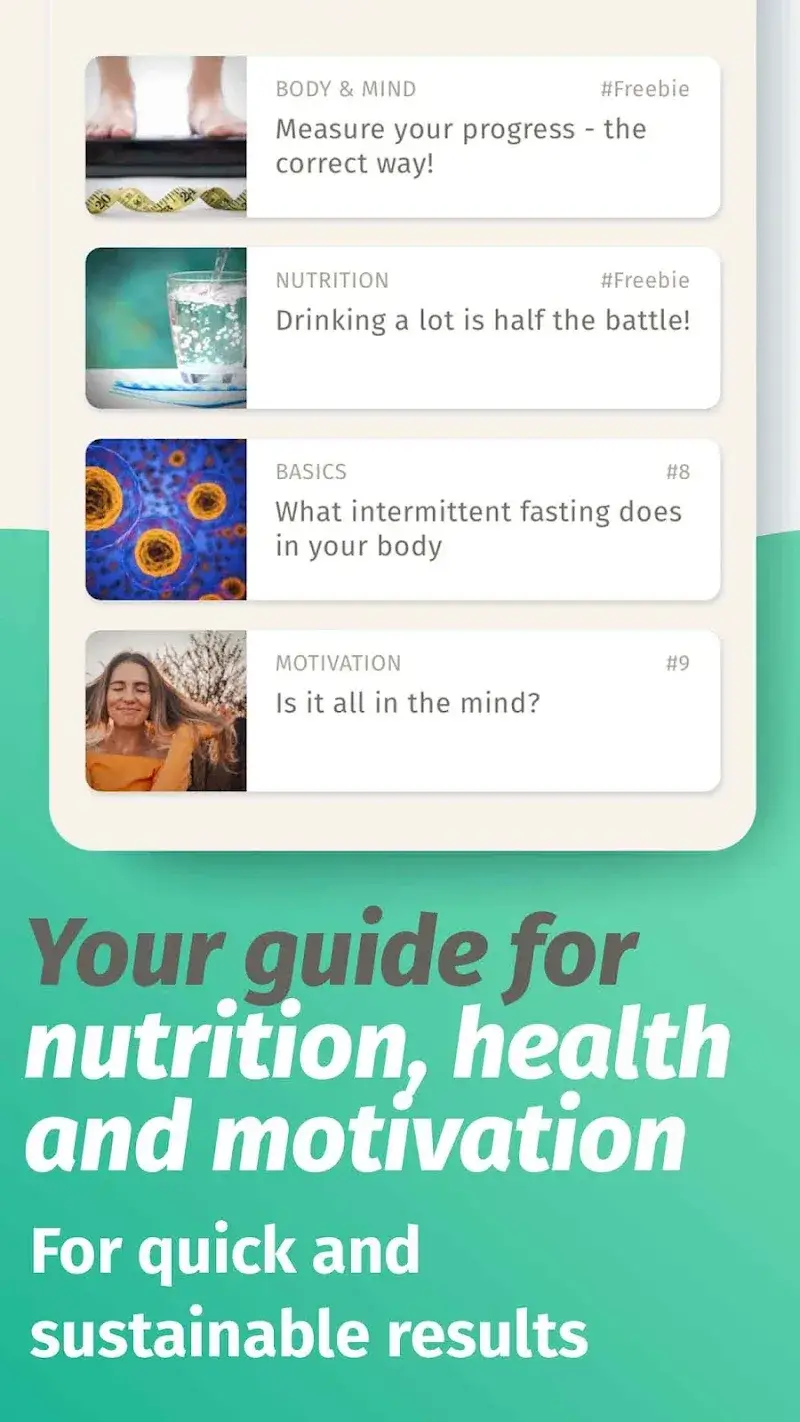
Task: Select the #8 article number badge
Action: (677, 472)
